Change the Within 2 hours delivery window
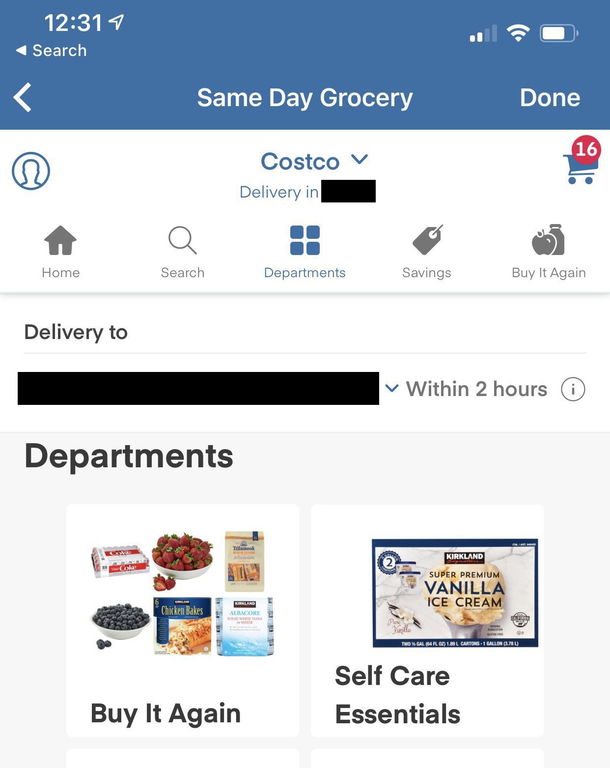Viewport: 610px width, 768px height. pos(466,389)
